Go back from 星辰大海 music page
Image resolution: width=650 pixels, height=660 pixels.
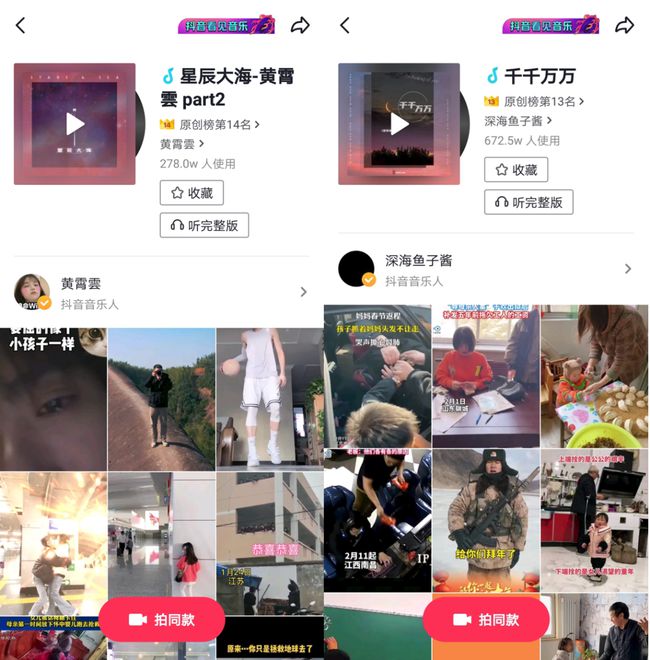point(21,25)
